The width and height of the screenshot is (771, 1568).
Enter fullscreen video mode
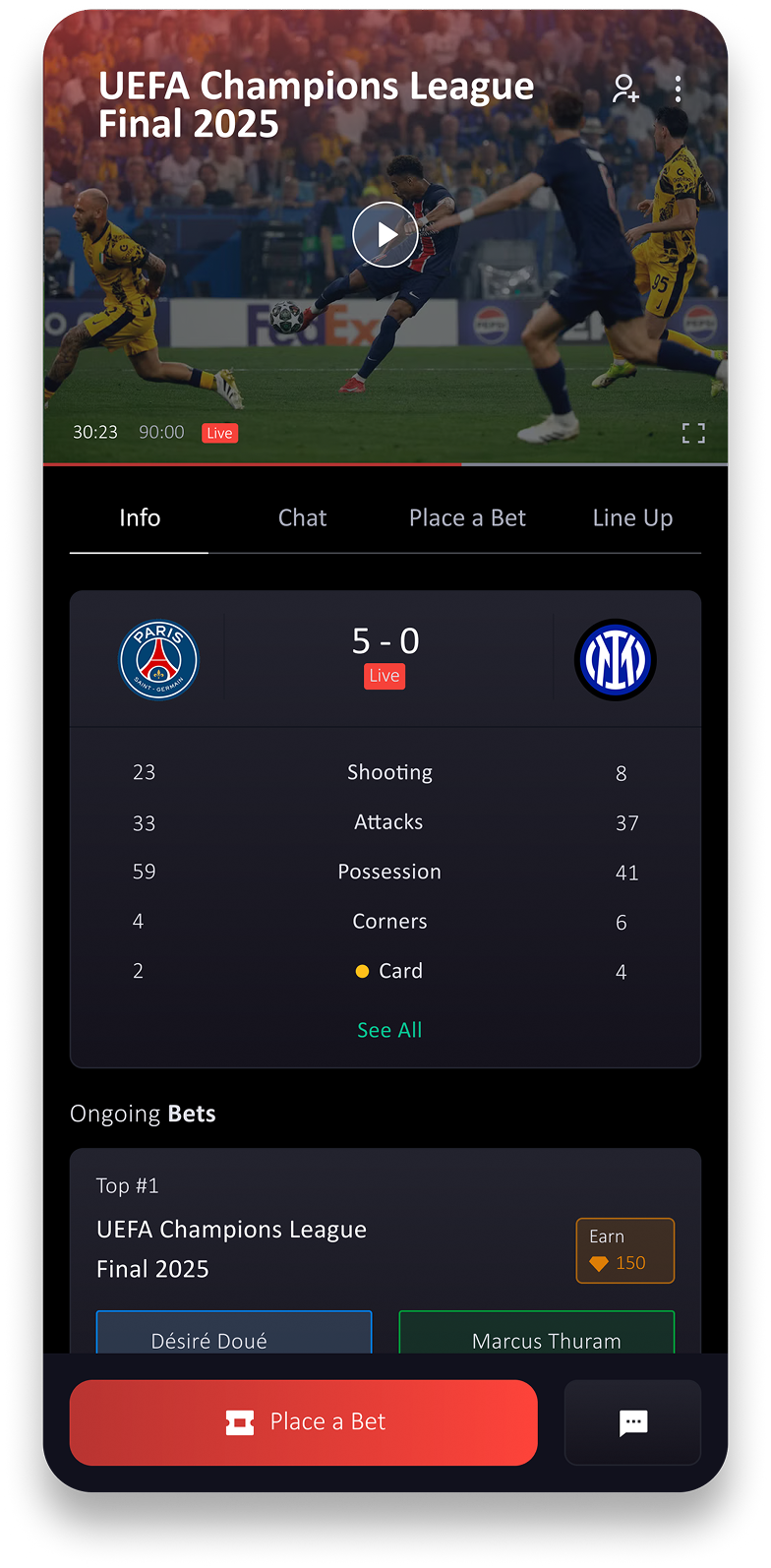(x=693, y=433)
